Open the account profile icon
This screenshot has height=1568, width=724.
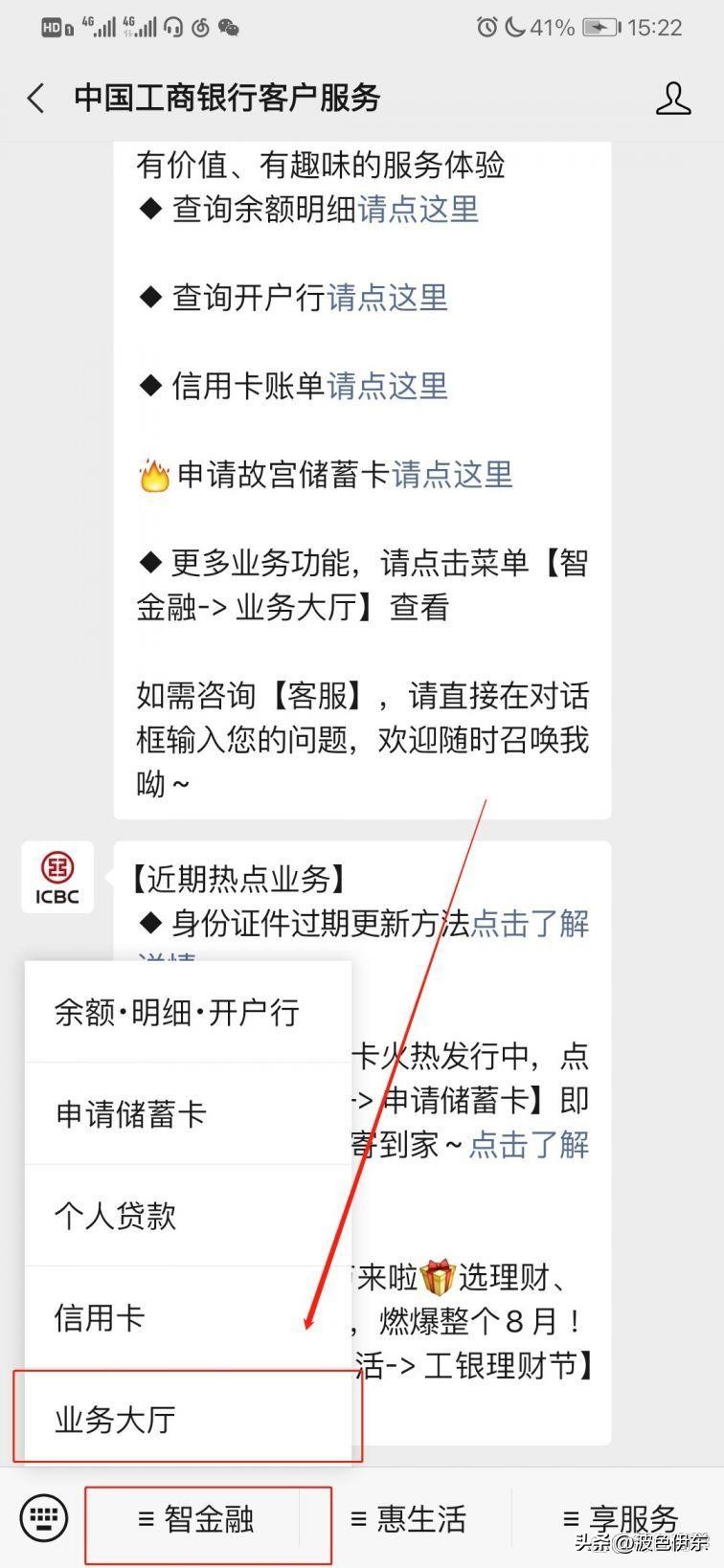tap(672, 98)
